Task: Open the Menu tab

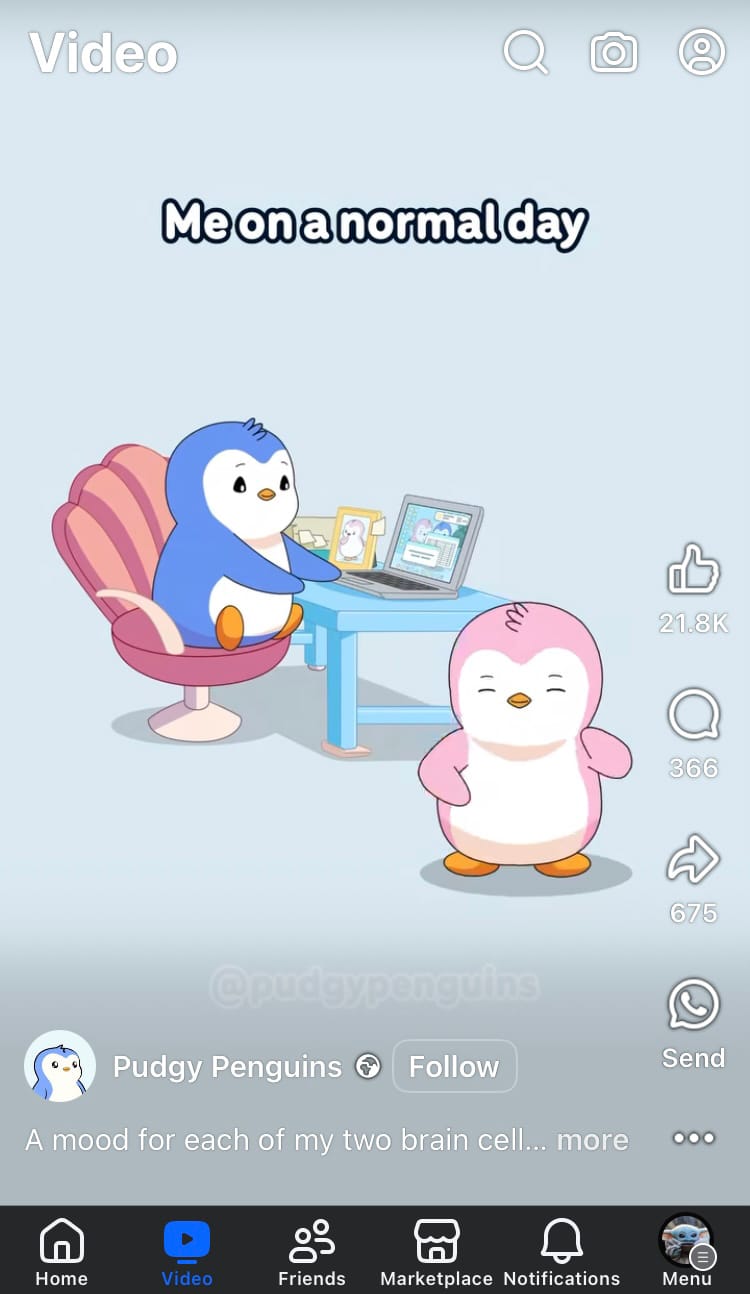Action: point(686,1251)
